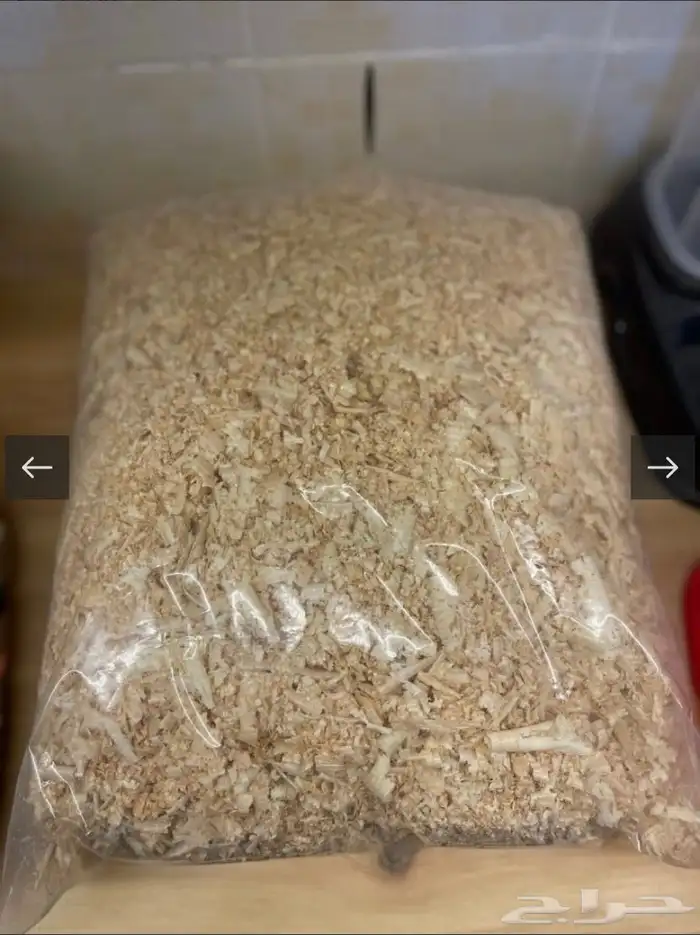Go to the previous photo
The height and width of the screenshot is (935, 700).
coord(37,467)
